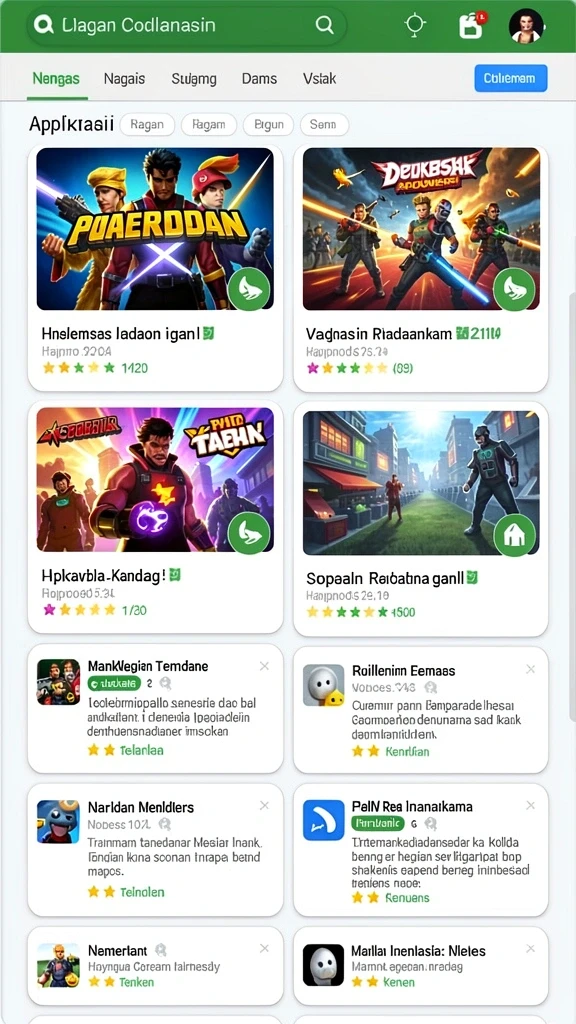Switch to the Stulgmg tab
The image size is (576, 1024).
[x=194, y=79]
